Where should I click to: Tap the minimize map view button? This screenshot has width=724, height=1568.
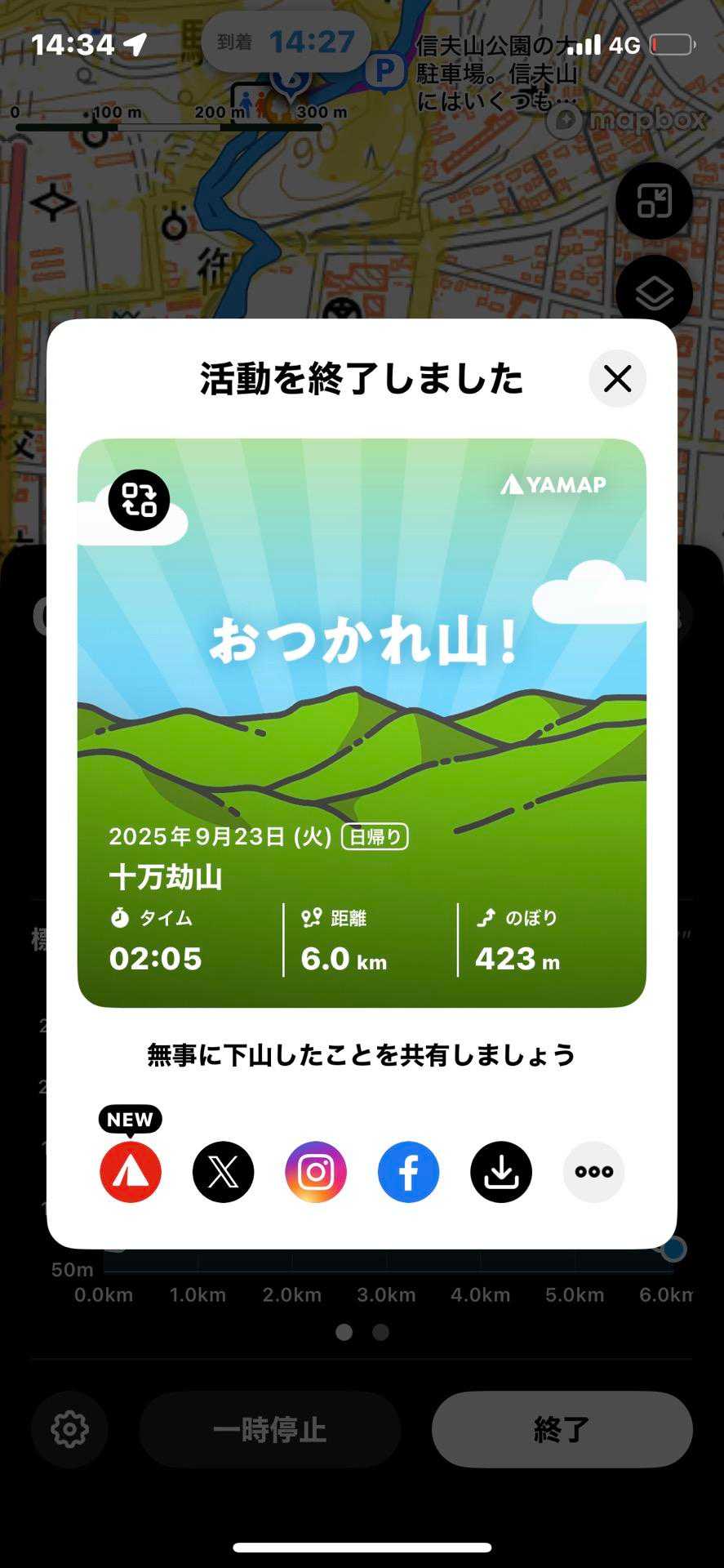[654, 201]
